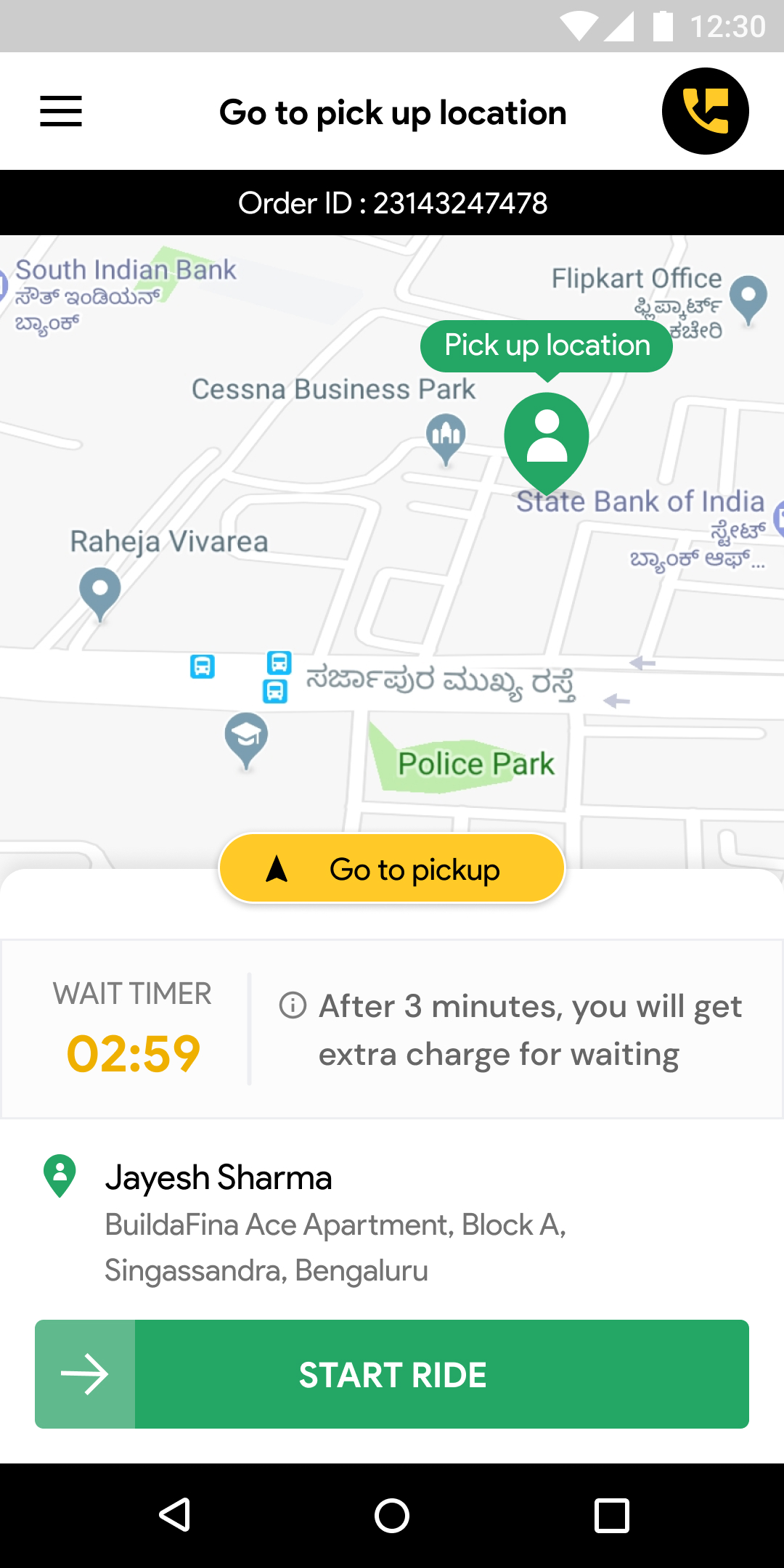Tap the Cessna Business Park marker
The width and height of the screenshot is (784, 1568).
coord(446,436)
